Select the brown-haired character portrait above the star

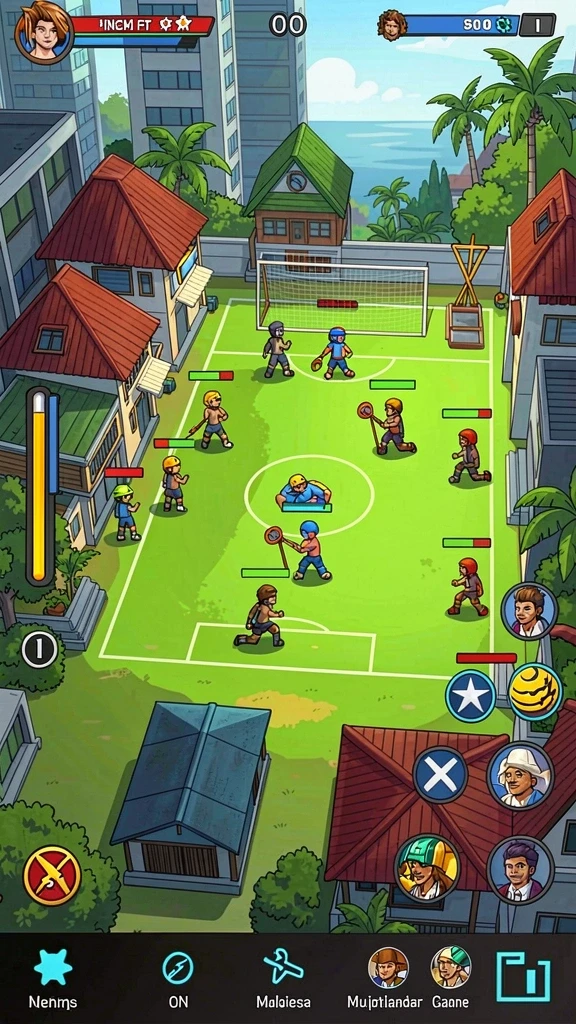tap(530, 611)
